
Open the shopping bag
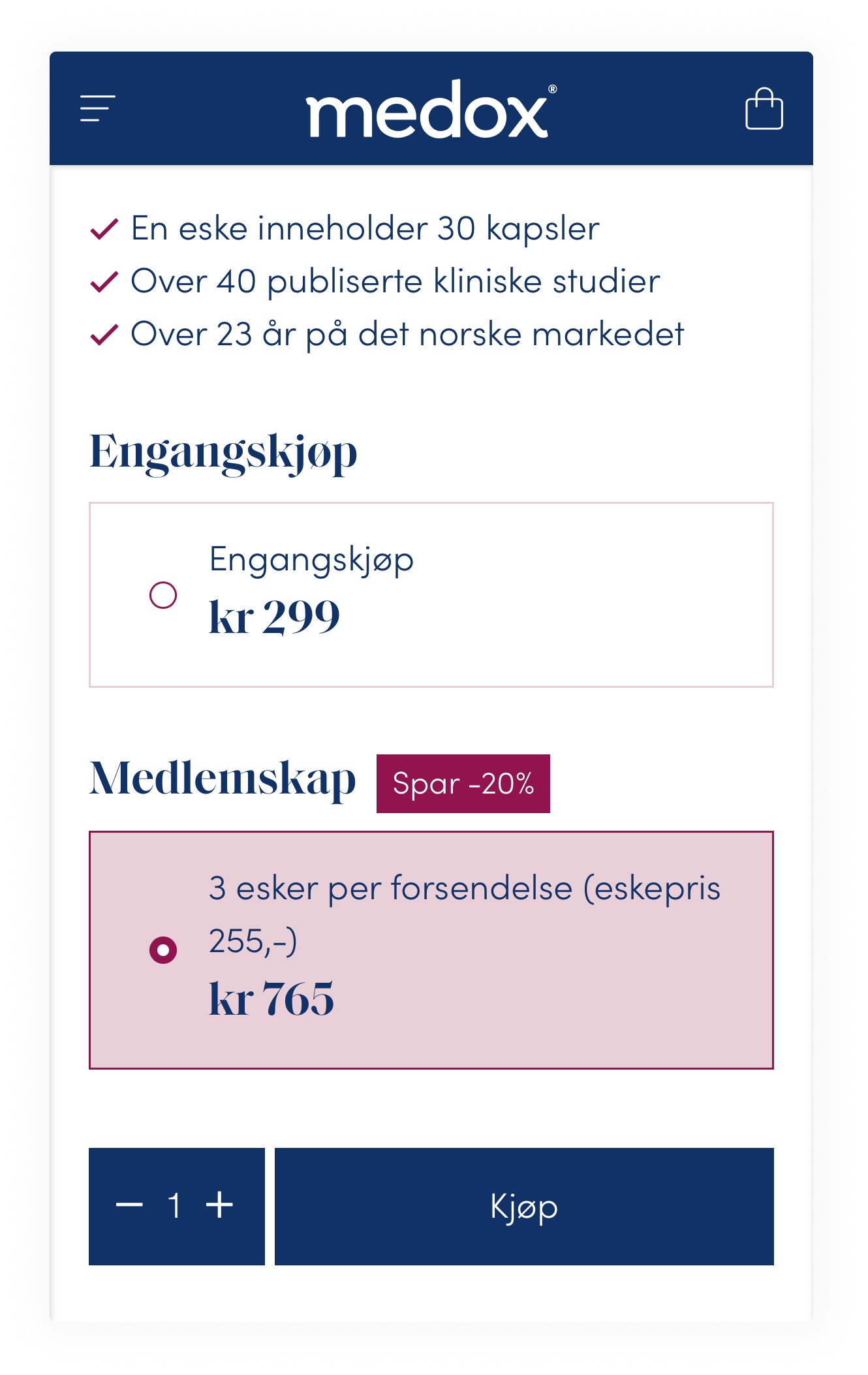click(x=764, y=109)
